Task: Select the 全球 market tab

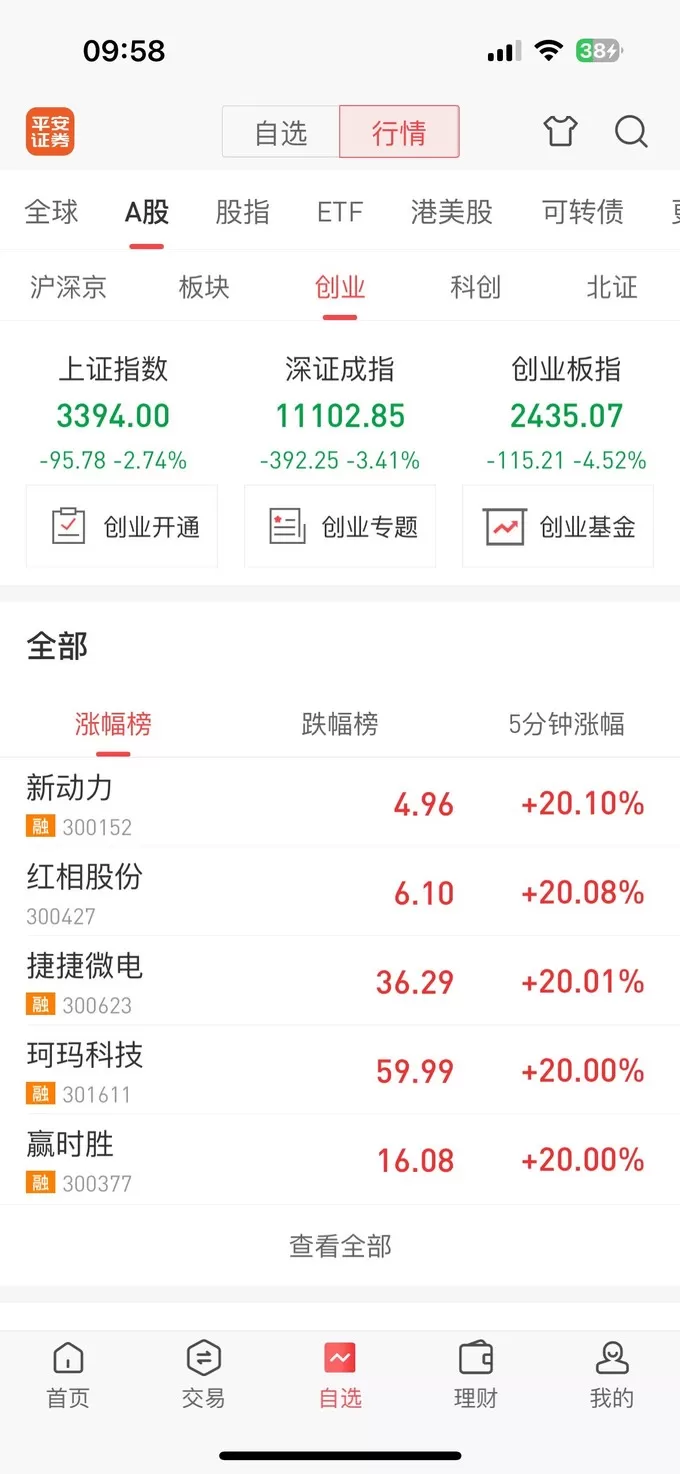Action: 51,212
